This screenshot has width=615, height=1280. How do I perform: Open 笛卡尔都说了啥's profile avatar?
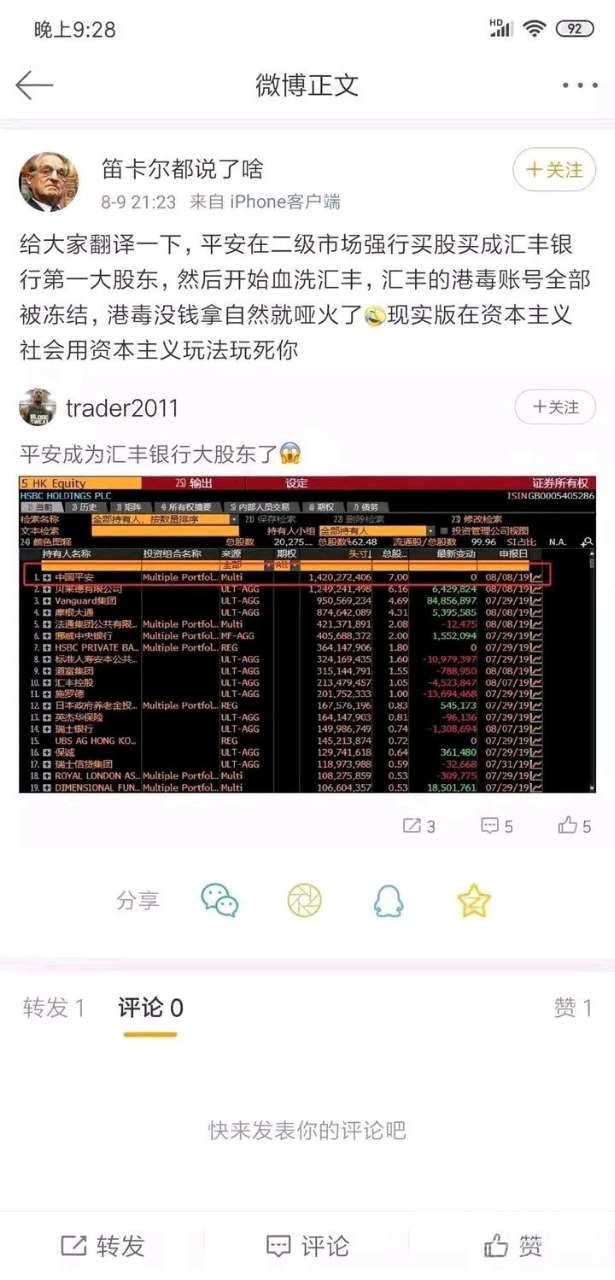(x=48, y=181)
